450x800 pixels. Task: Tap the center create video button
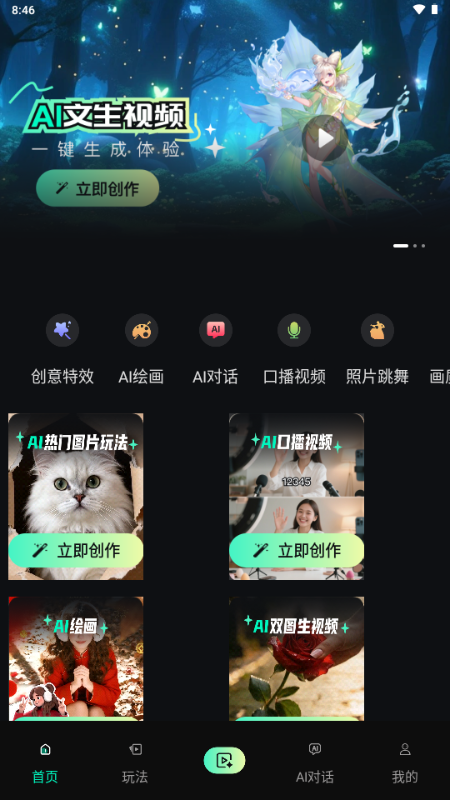(x=224, y=761)
